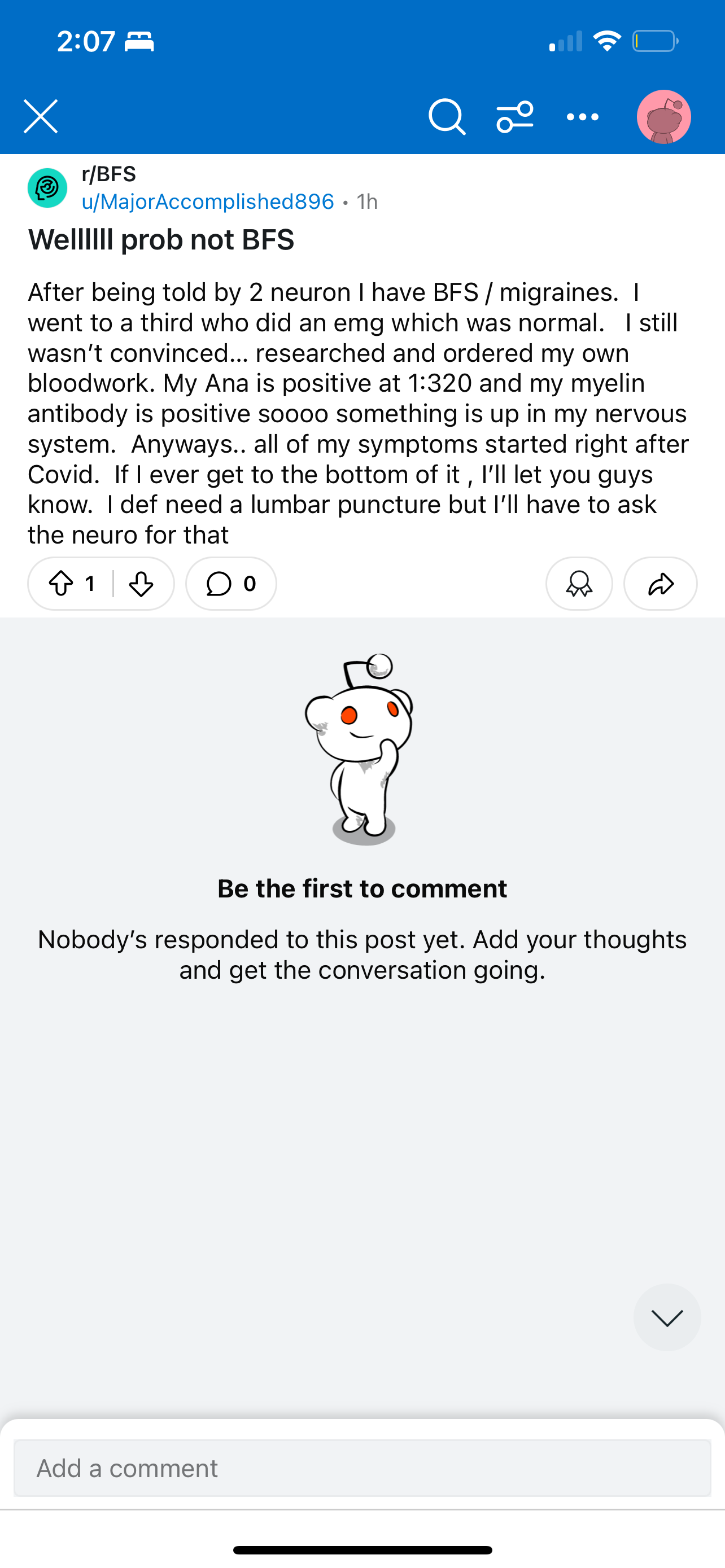Upvote the post
This screenshot has height=1568, width=725.
coord(61,584)
